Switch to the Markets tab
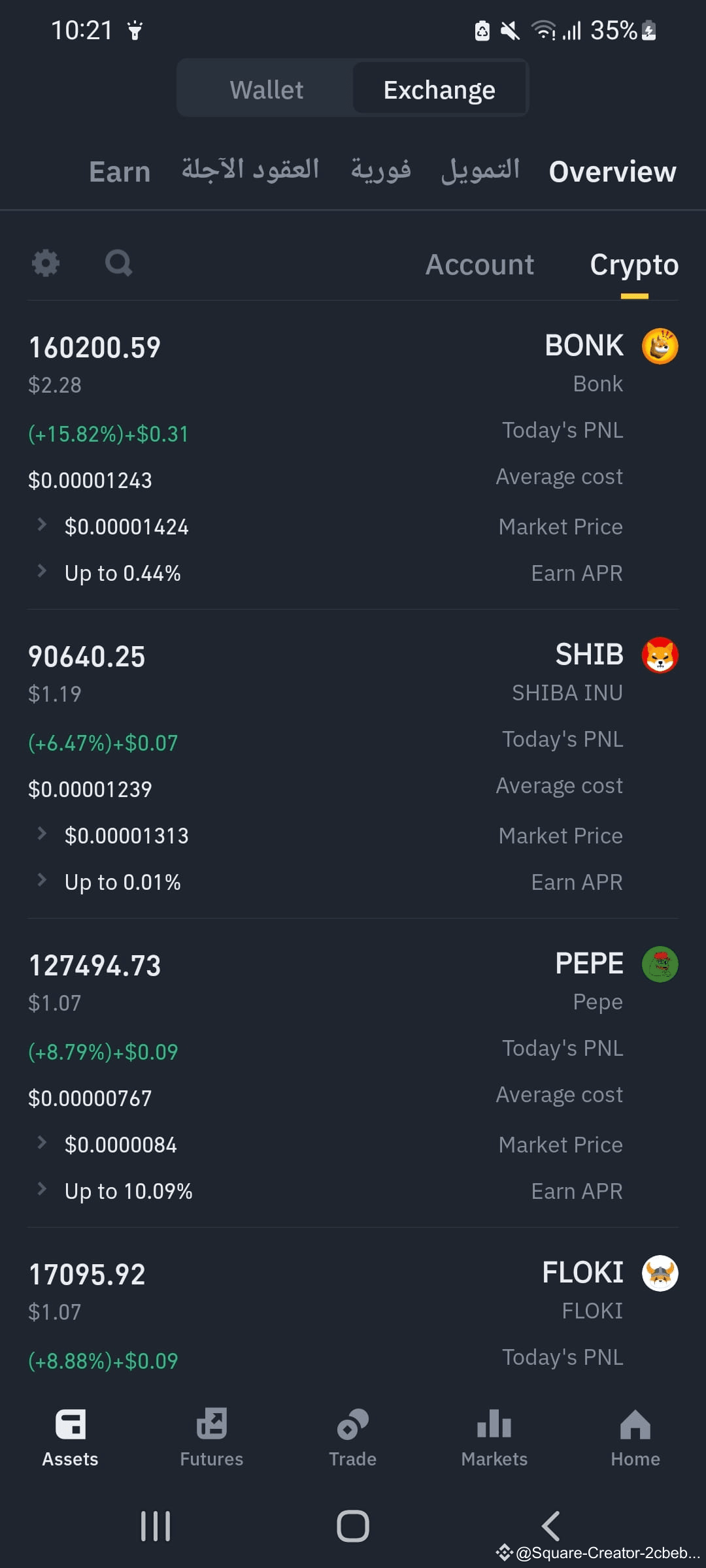The width and height of the screenshot is (706, 1568). click(x=494, y=1439)
